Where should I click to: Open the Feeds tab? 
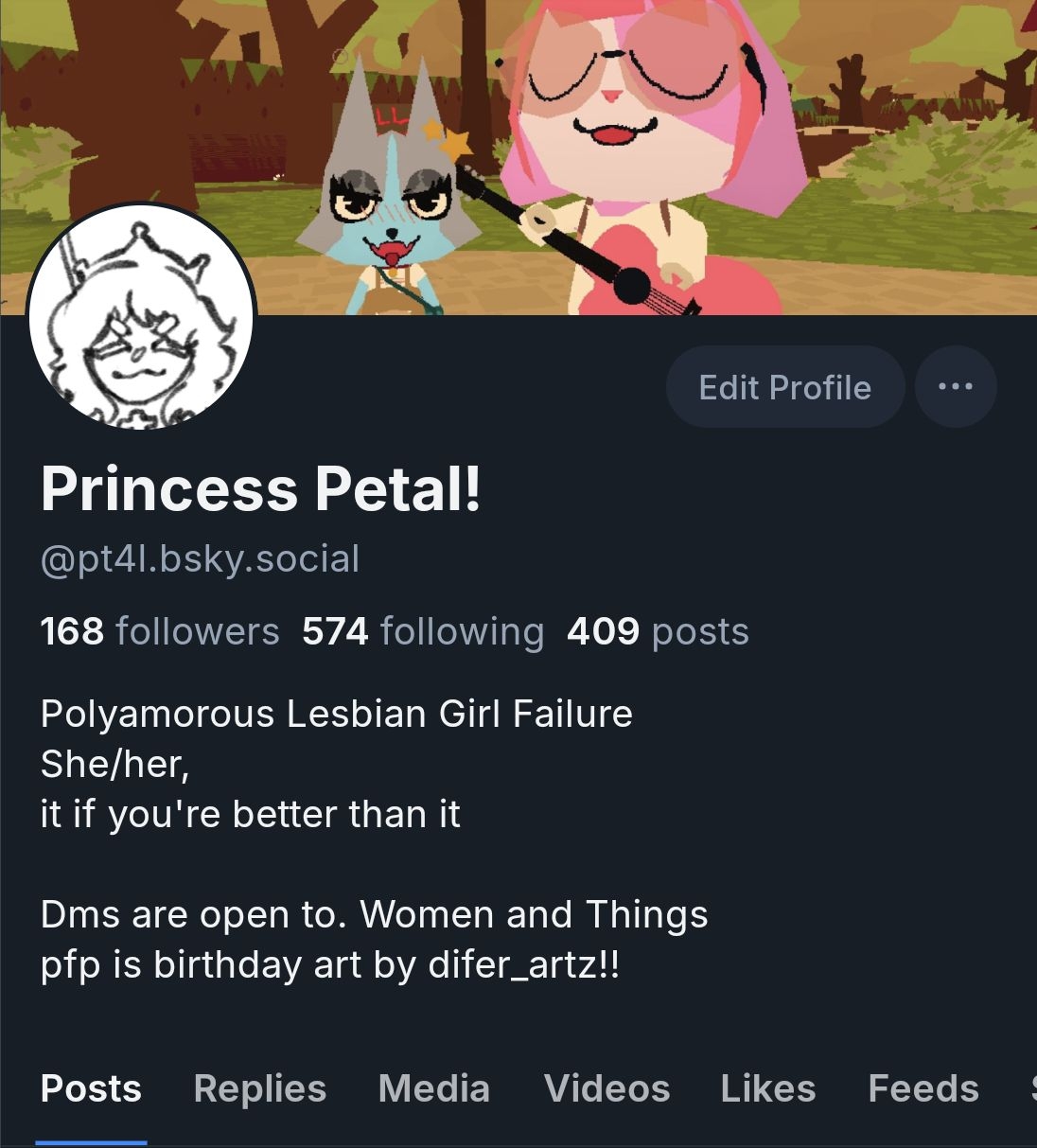click(x=923, y=1088)
